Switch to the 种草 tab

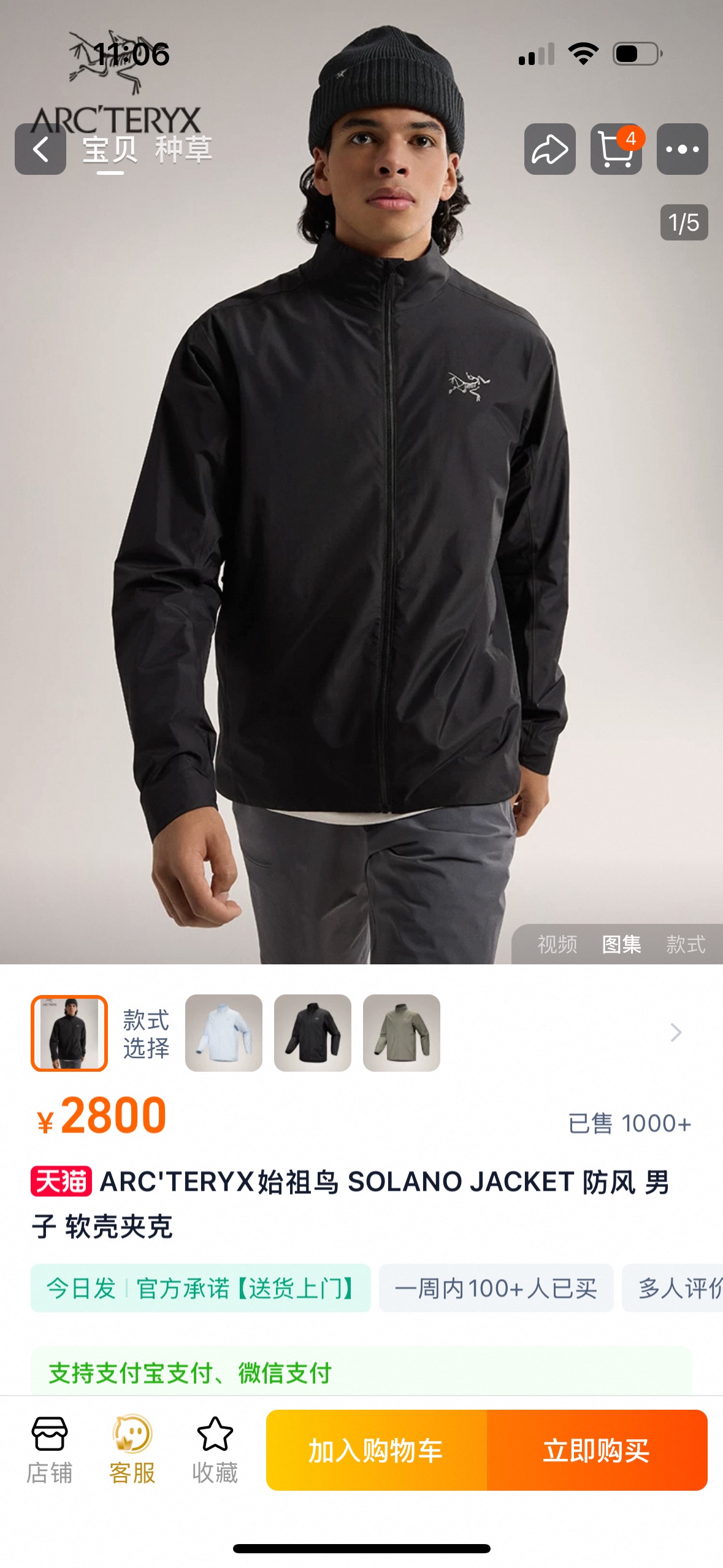pos(183,150)
